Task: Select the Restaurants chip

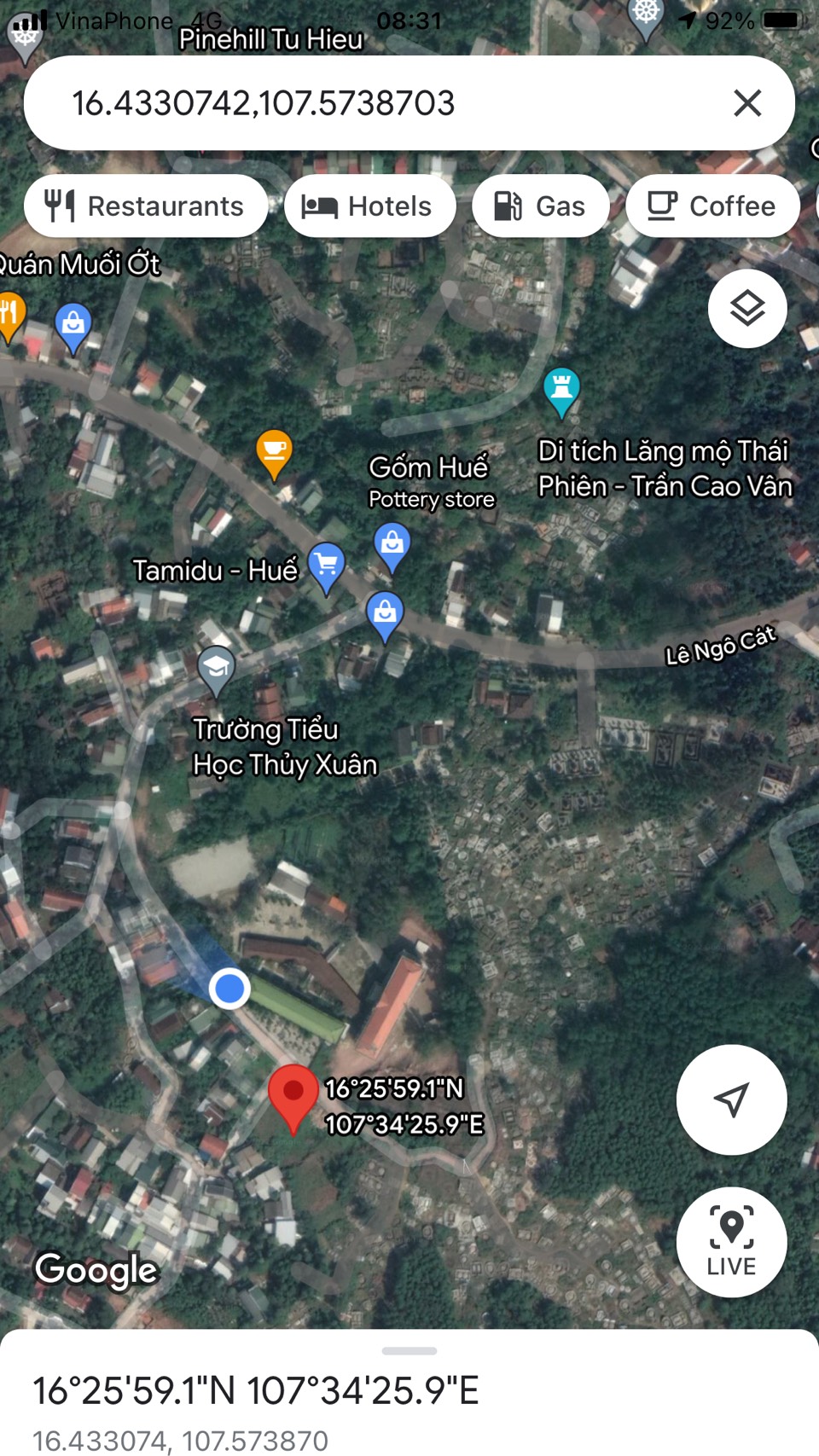Action: (x=146, y=206)
